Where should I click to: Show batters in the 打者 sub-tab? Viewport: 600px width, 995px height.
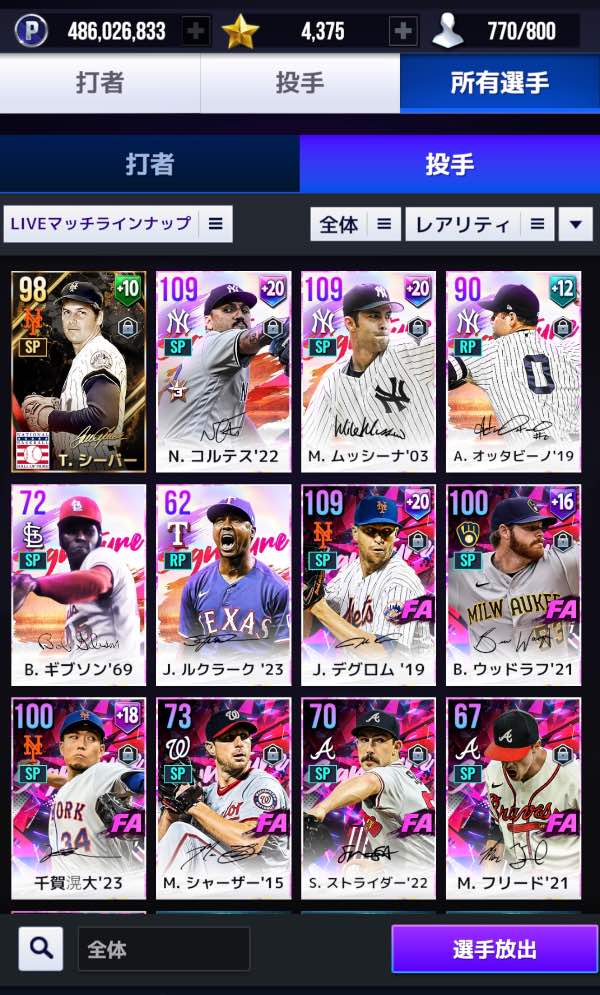(x=150, y=164)
